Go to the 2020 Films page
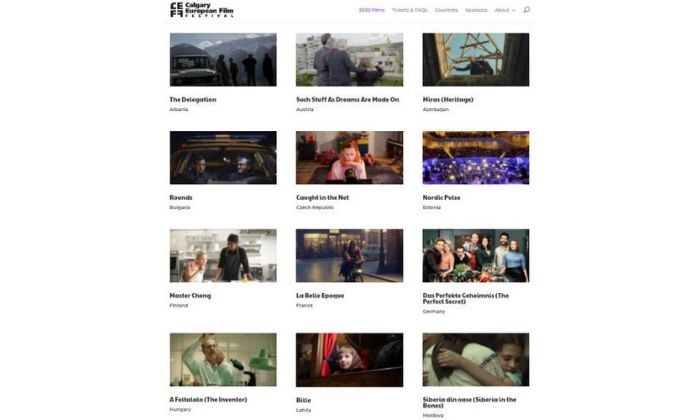The width and height of the screenshot is (700, 420). click(371, 10)
